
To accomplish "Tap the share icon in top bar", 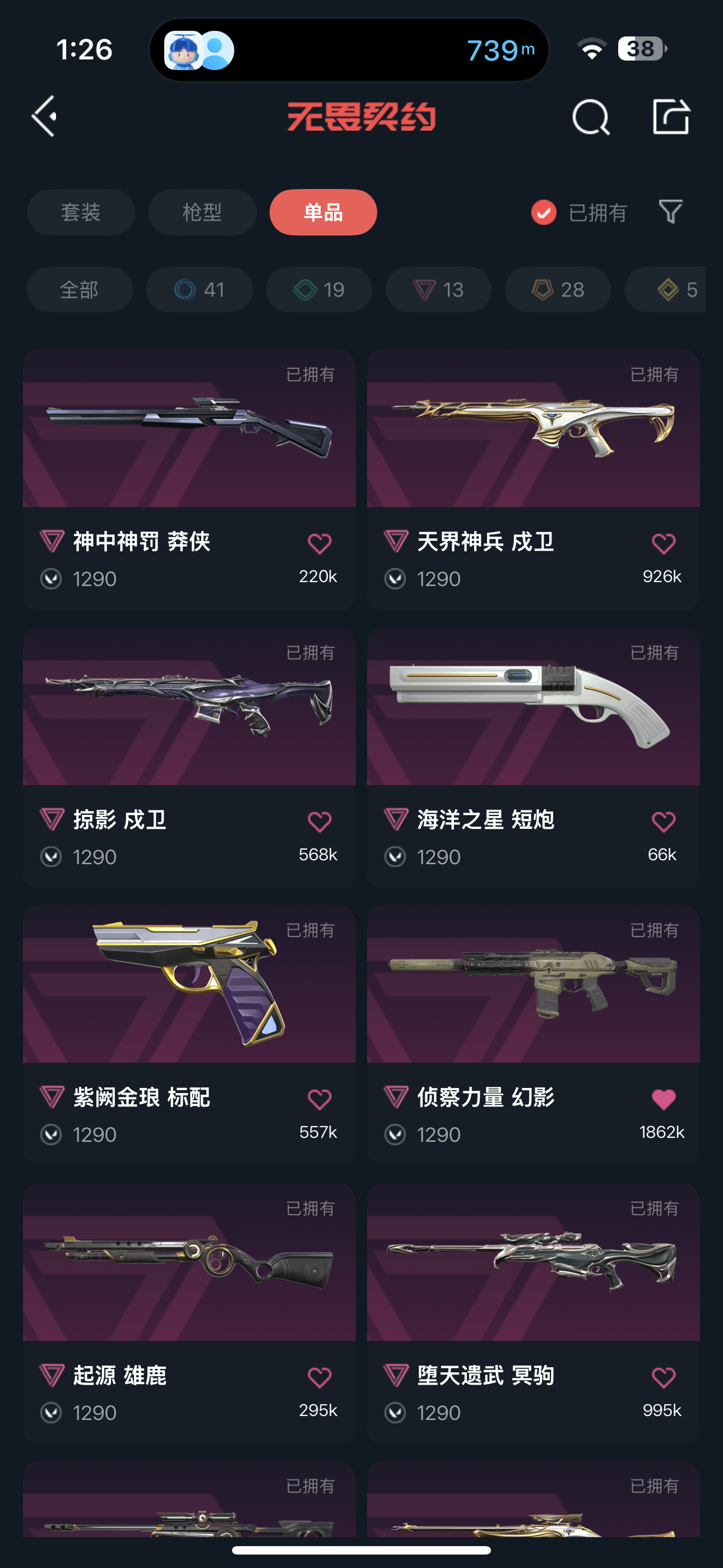I will (x=671, y=116).
